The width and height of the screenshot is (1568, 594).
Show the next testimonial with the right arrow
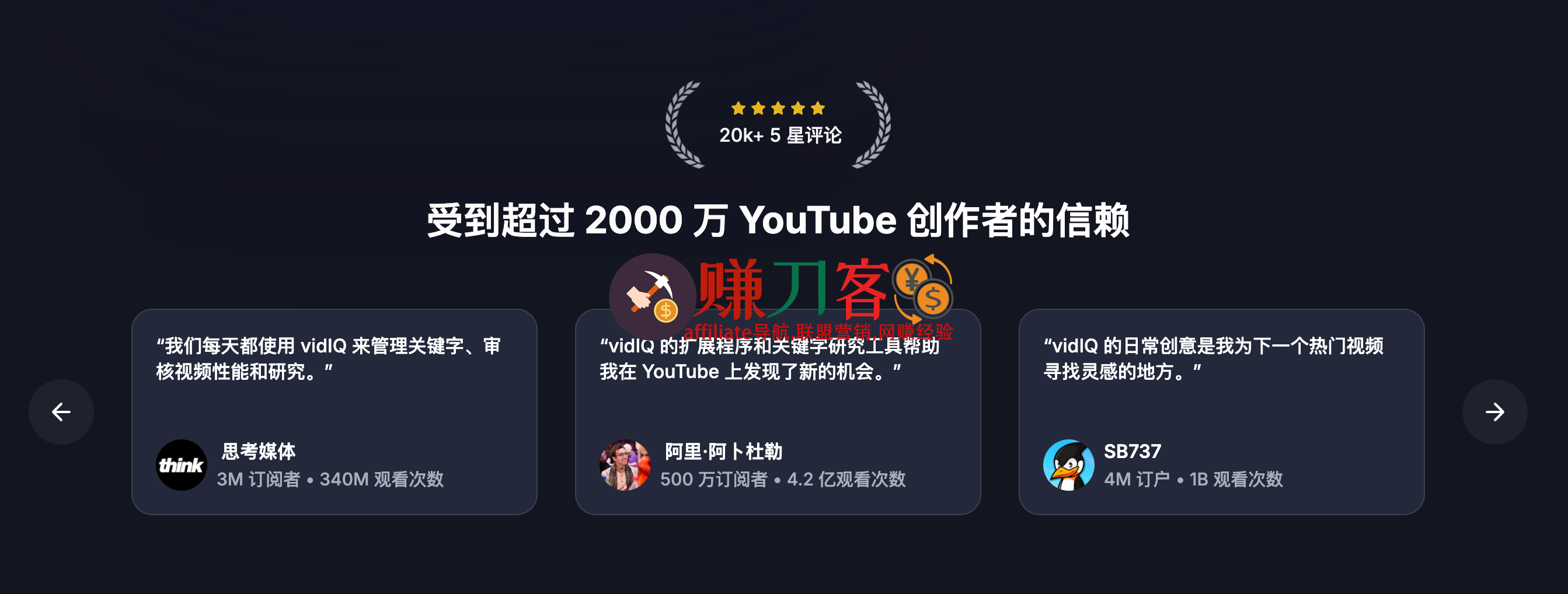[x=1494, y=412]
